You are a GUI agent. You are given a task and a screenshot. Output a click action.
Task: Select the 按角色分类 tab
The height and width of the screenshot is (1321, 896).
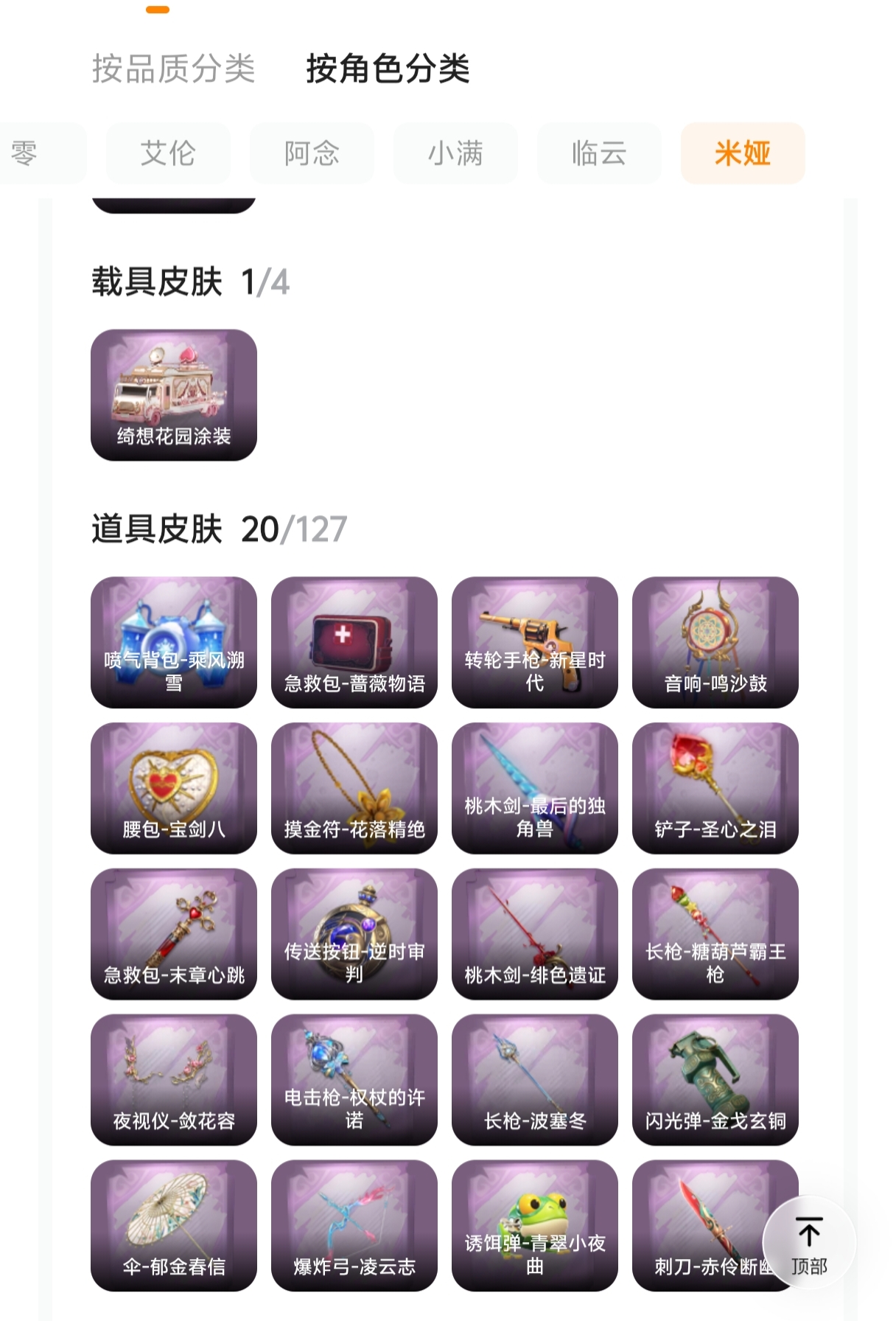(x=388, y=69)
